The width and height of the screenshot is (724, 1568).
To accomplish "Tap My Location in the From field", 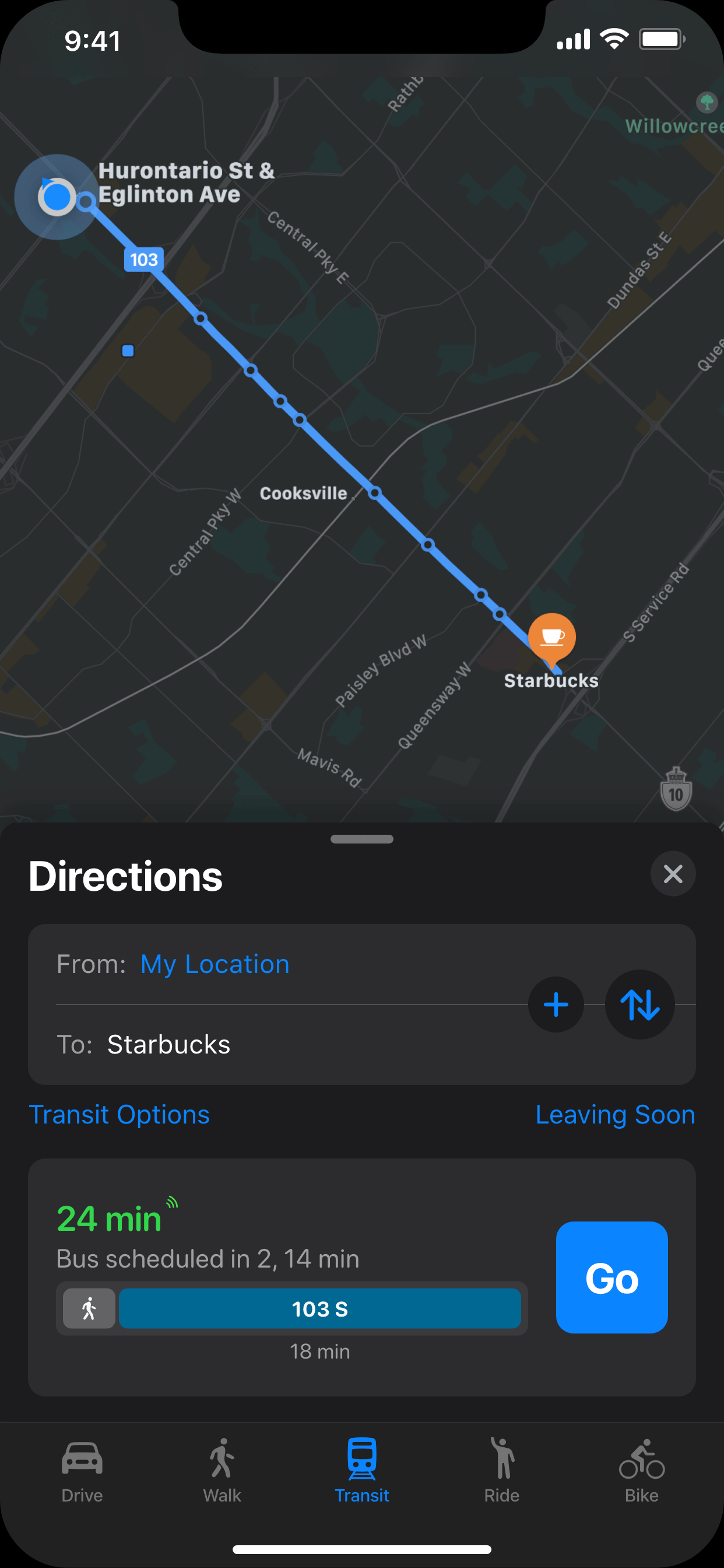I will click(215, 964).
